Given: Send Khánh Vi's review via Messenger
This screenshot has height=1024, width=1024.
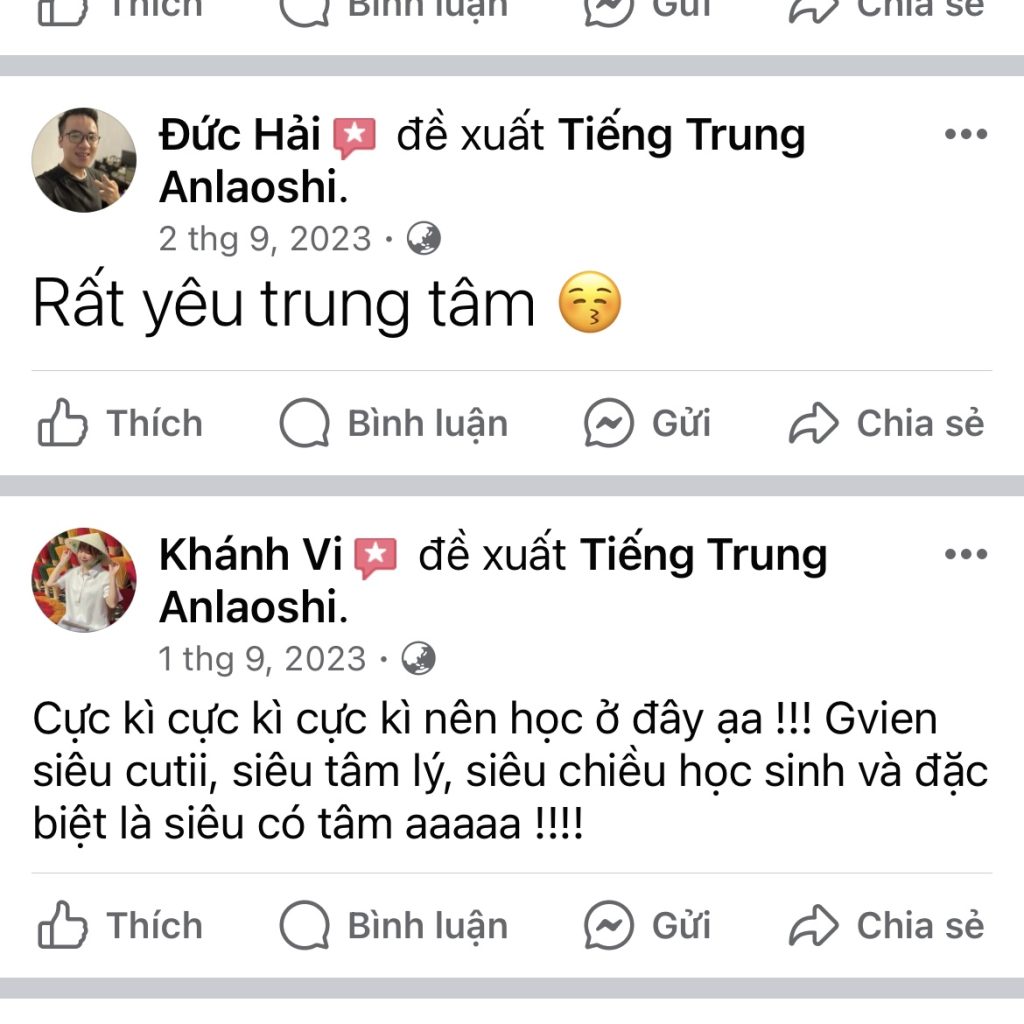Looking at the screenshot, I should point(648,926).
